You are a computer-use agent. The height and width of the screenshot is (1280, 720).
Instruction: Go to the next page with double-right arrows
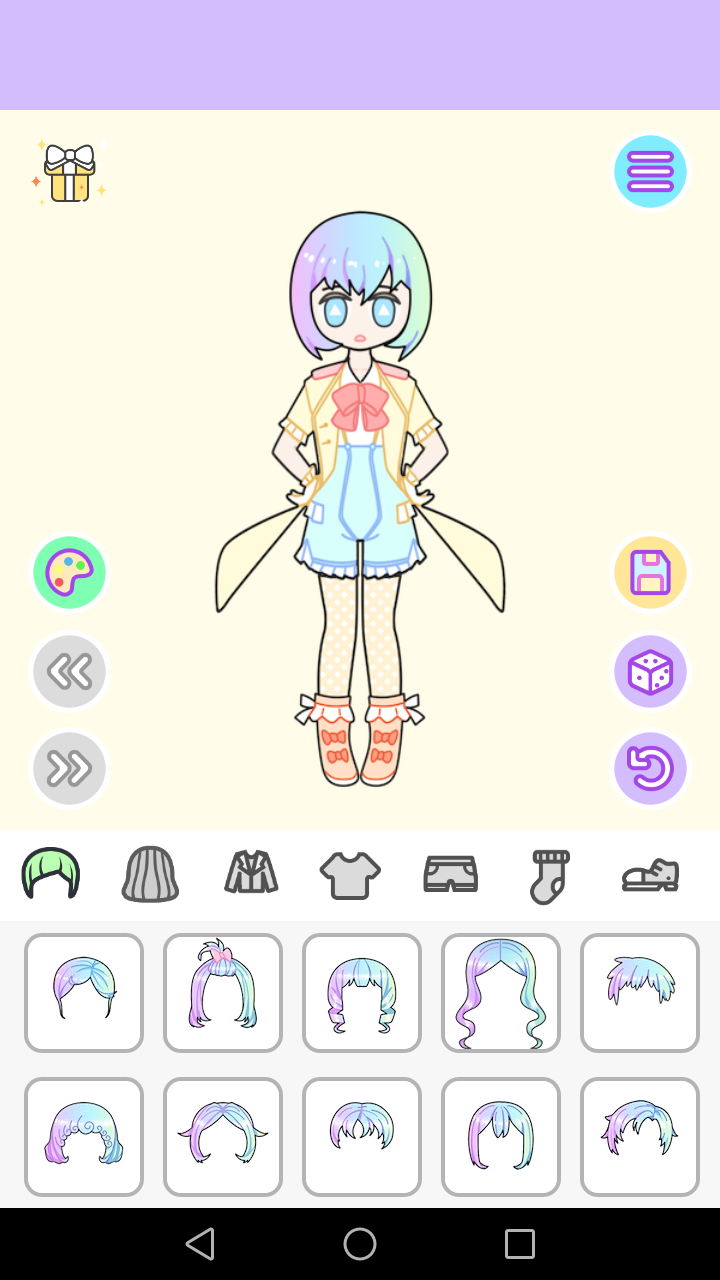69,768
